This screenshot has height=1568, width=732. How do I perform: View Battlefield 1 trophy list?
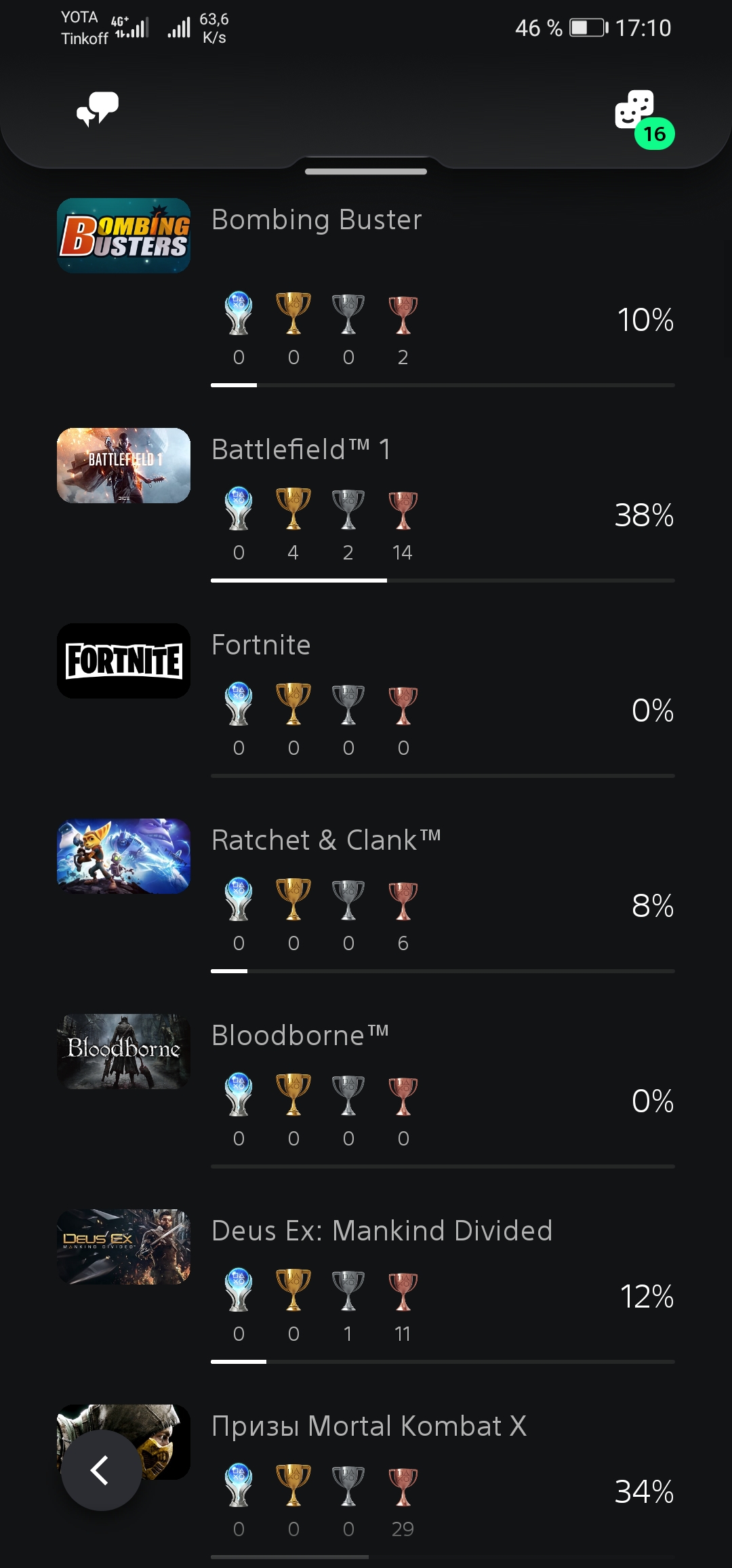pos(366,505)
